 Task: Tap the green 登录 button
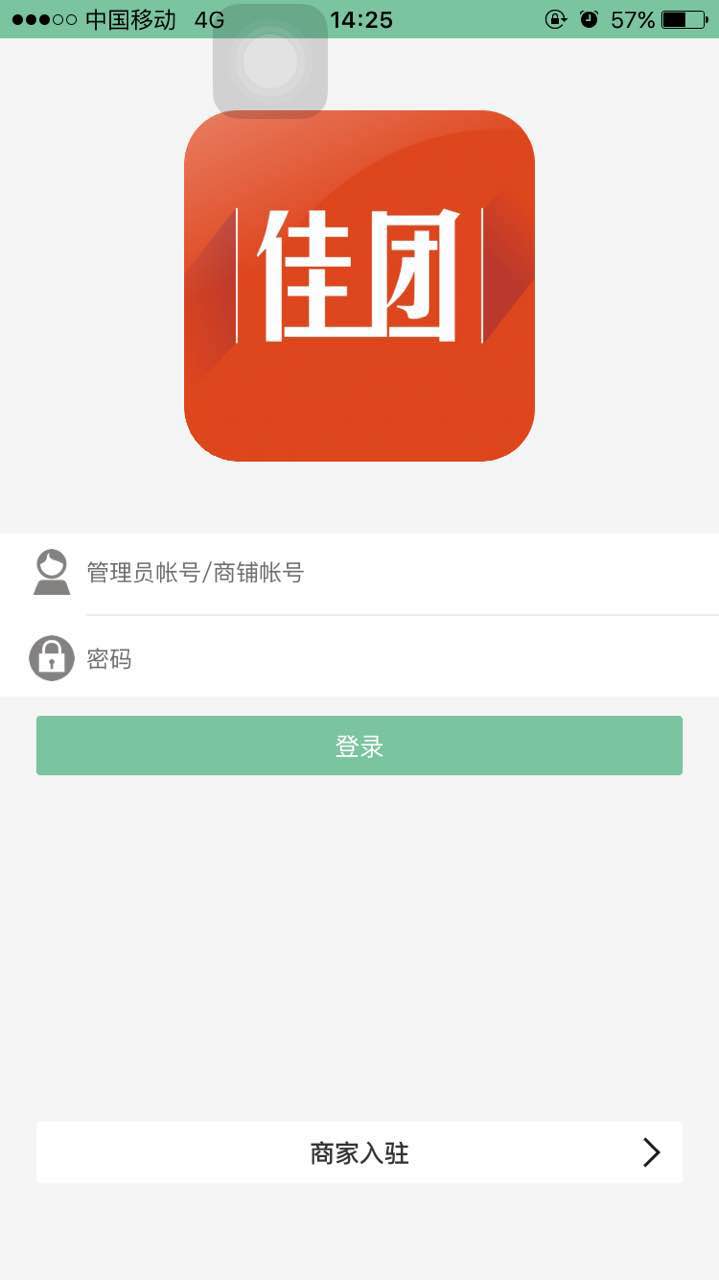click(x=359, y=746)
